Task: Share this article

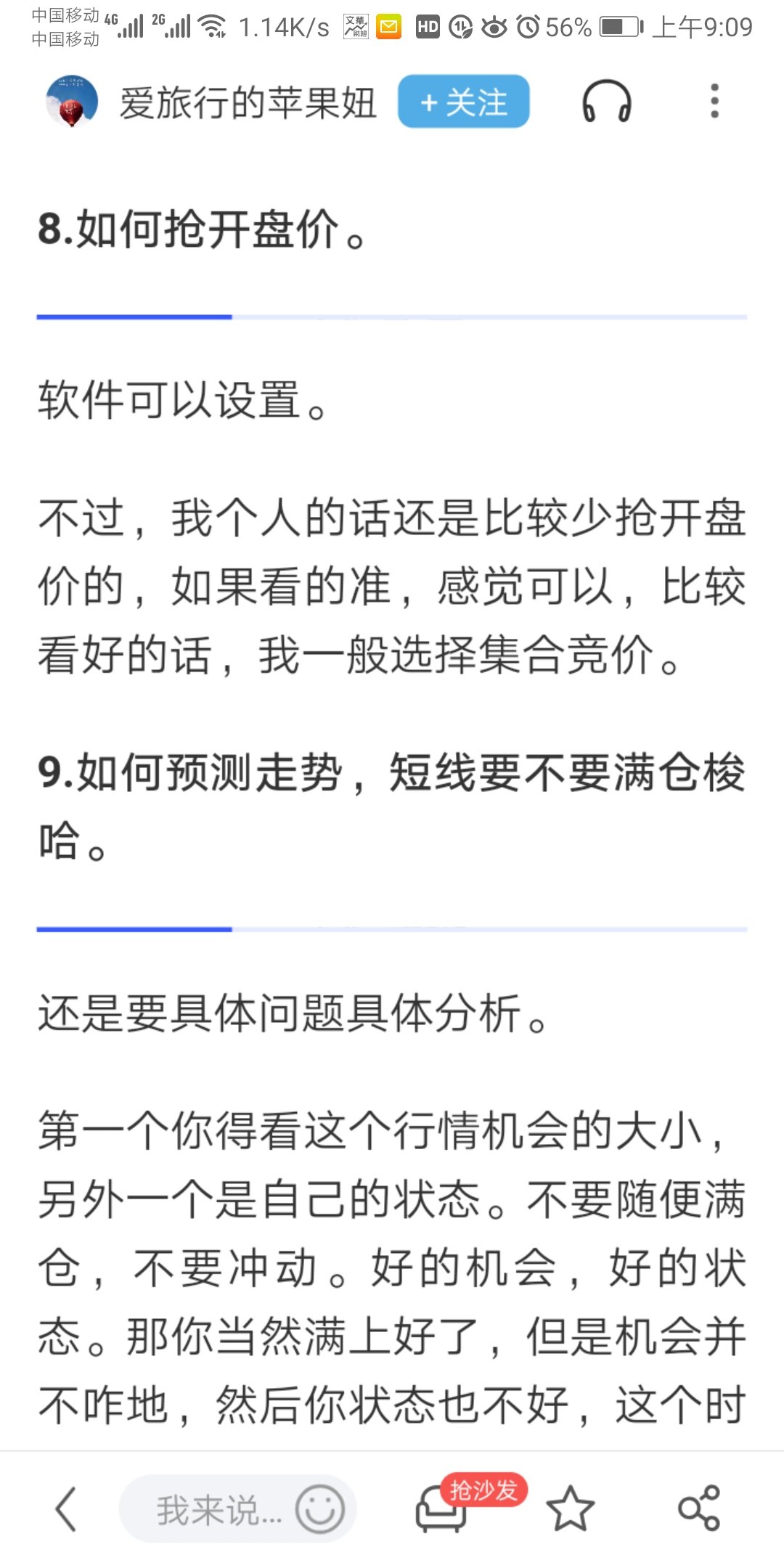Action: pyautogui.click(x=698, y=1509)
